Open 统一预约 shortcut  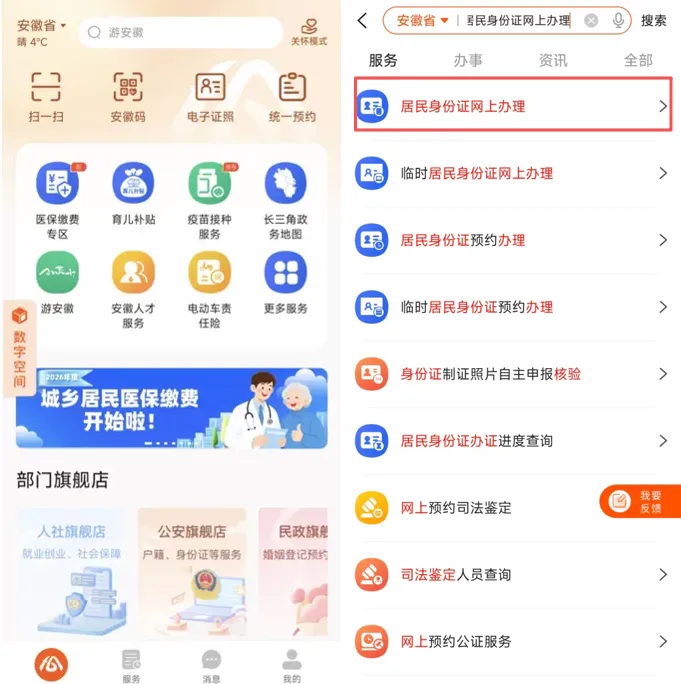292,97
